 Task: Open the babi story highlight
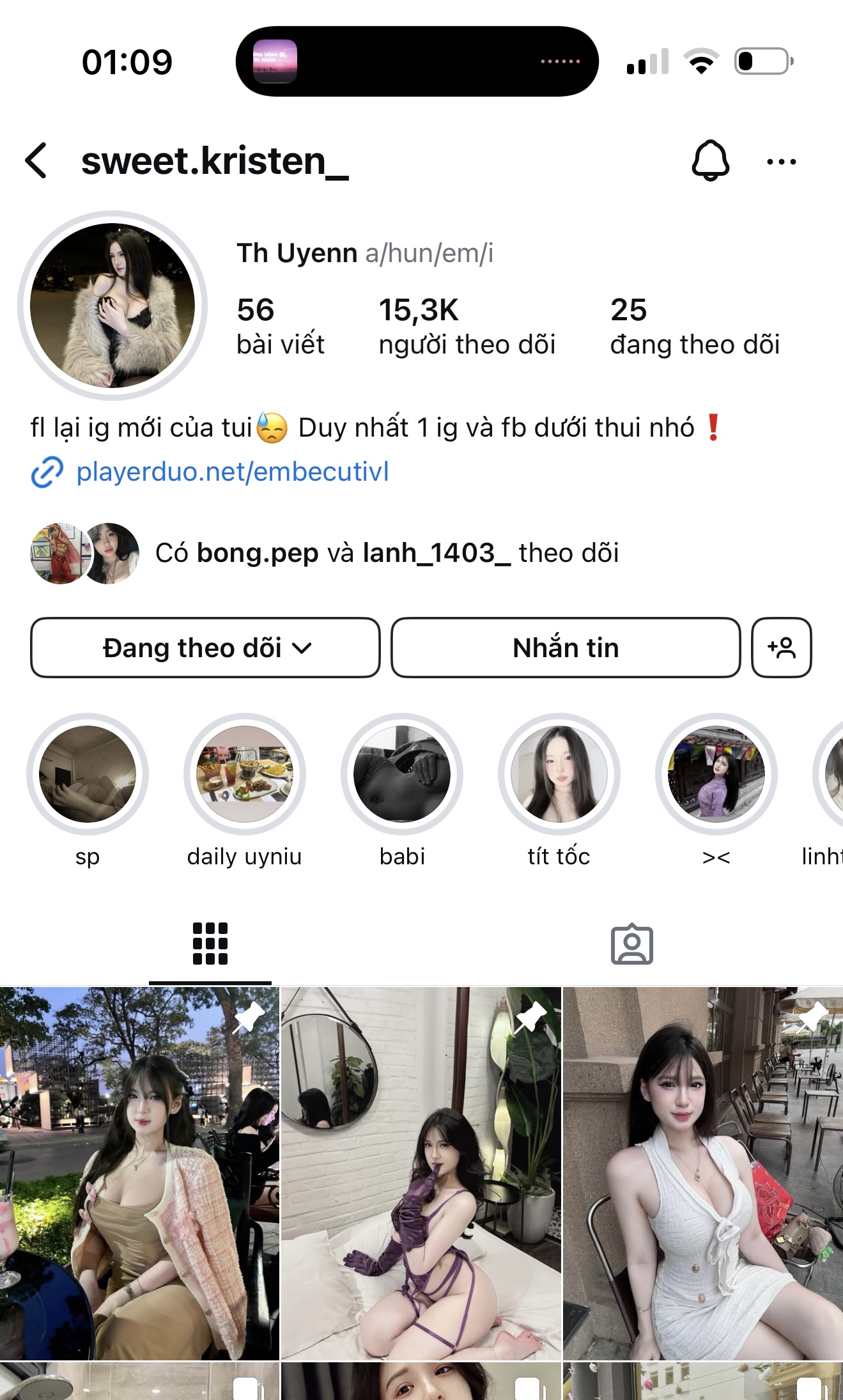pyautogui.click(x=401, y=774)
